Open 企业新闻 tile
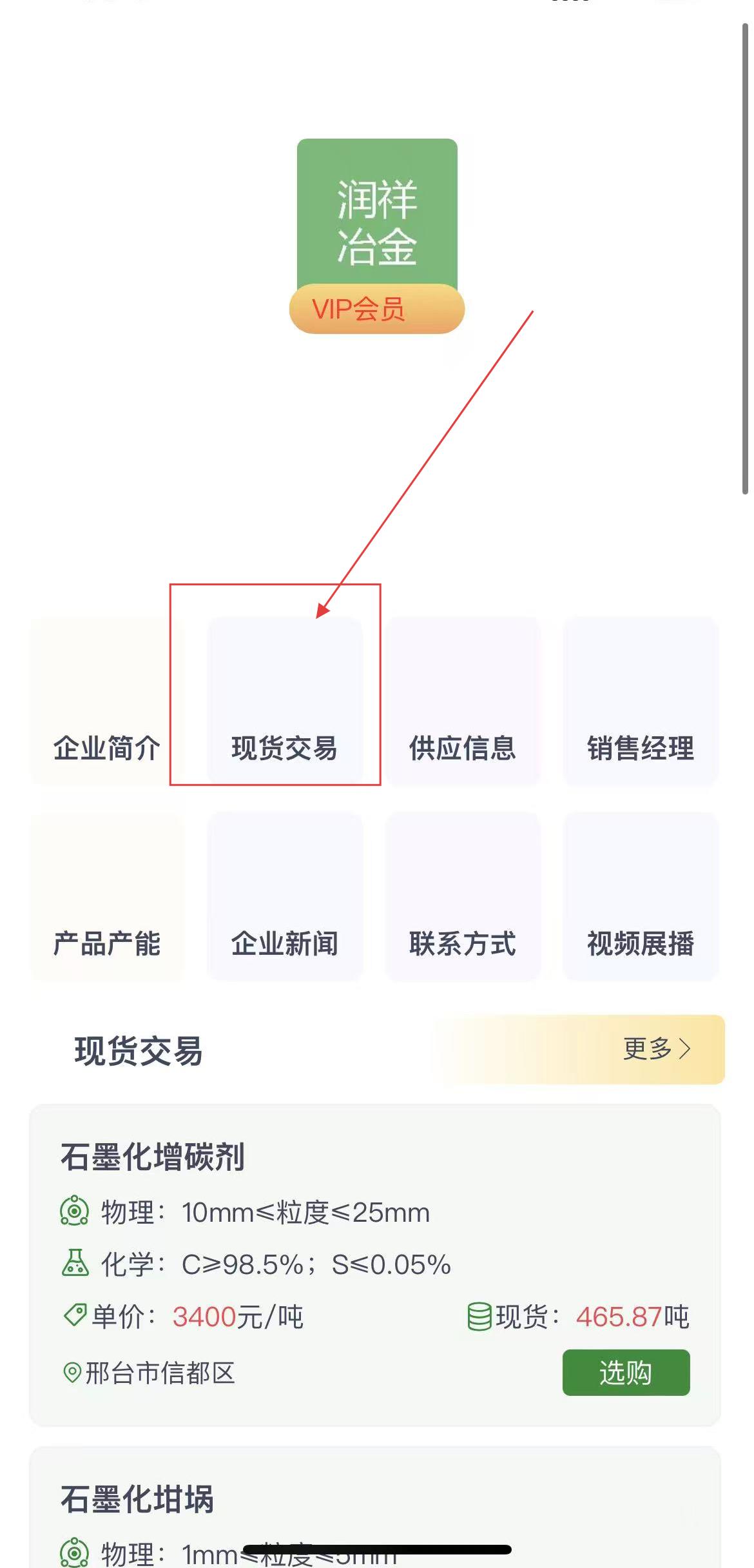Screen dimensions: 754x1568 pyautogui.click(x=285, y=897)
